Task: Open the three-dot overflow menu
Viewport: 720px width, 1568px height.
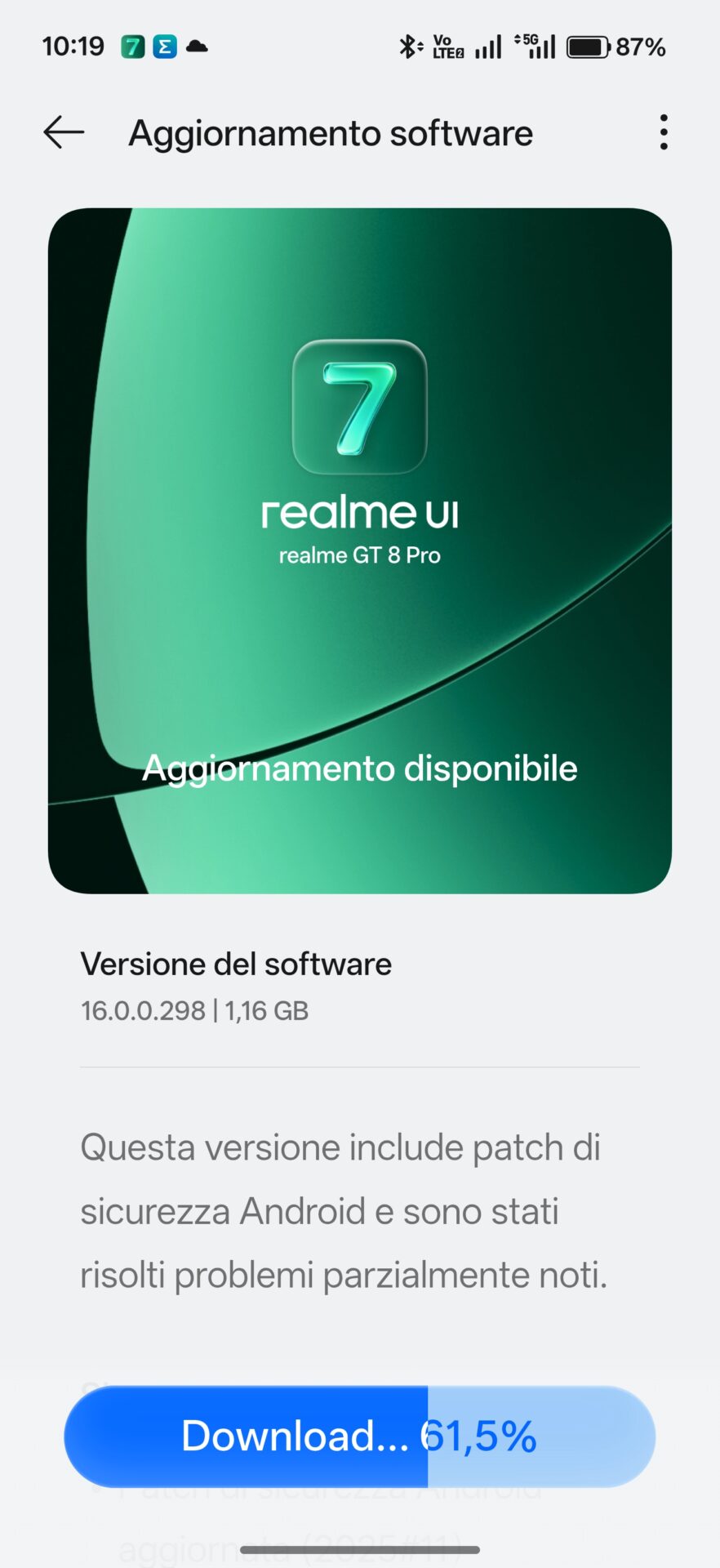Action: point(664,132)
